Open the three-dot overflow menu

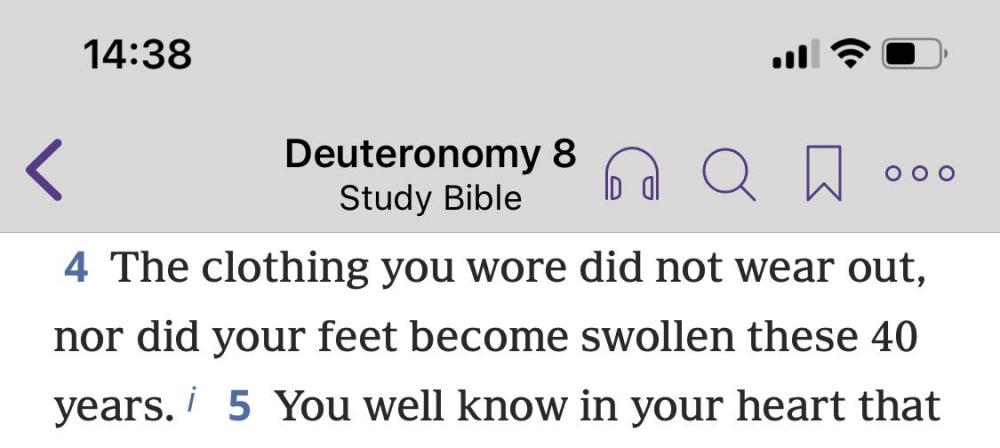(x=920, y=173)
